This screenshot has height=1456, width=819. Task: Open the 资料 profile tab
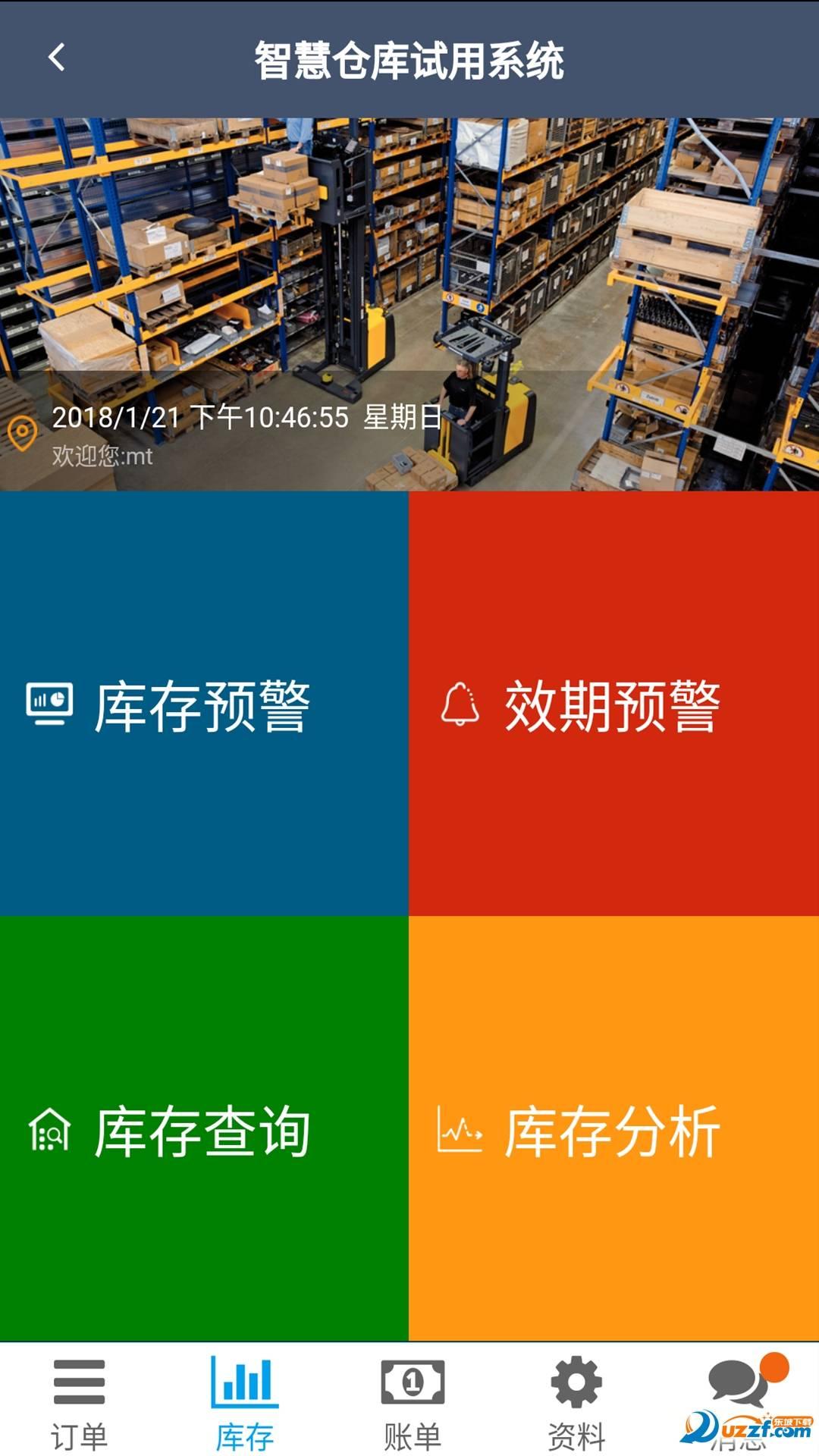tap(576, 1401)
